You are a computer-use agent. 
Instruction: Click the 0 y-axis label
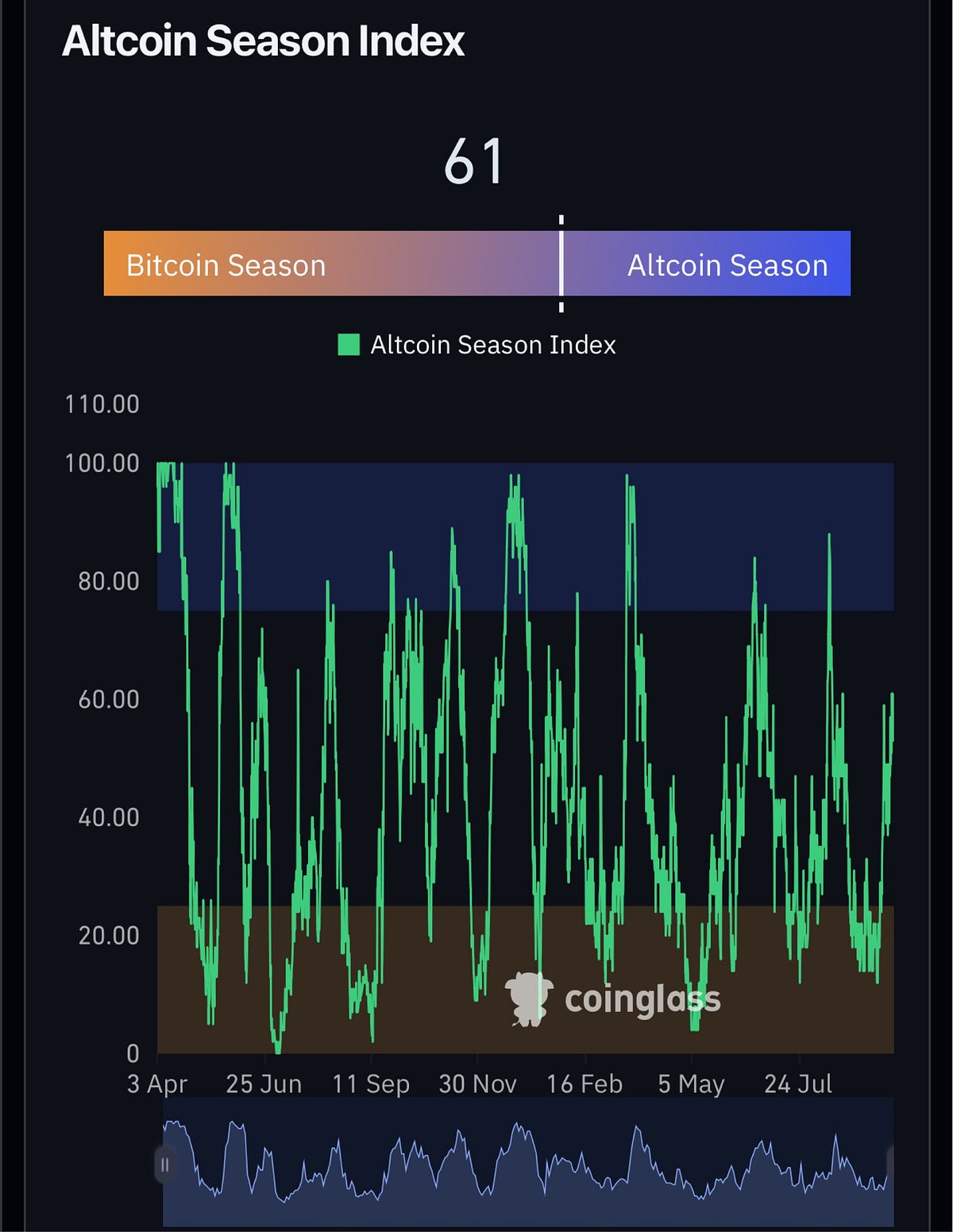click(x=133, y=1053)
